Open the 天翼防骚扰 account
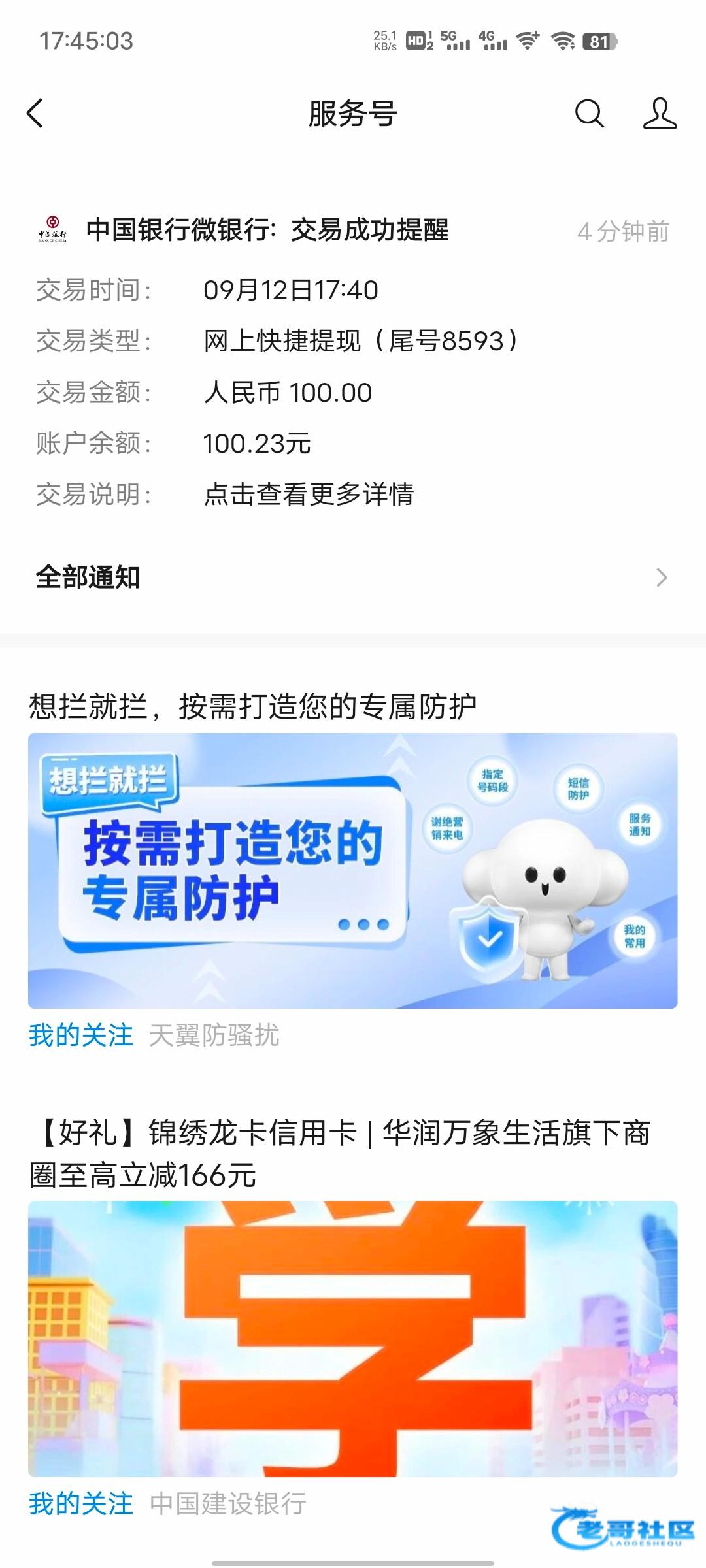706x1568 pixels. pyautogui.click(x=214, y=1036)
